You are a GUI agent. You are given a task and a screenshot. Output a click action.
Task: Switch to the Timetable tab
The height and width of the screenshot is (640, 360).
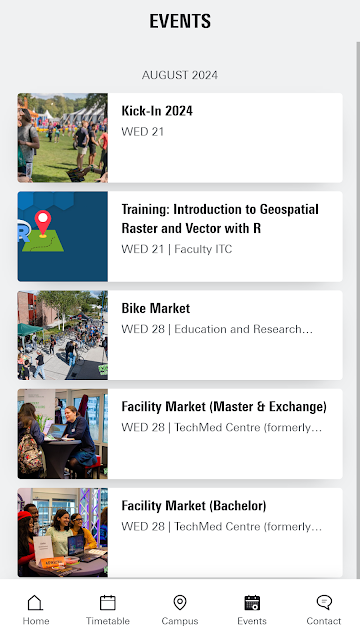pyautogui.click(x=108, y=610)
